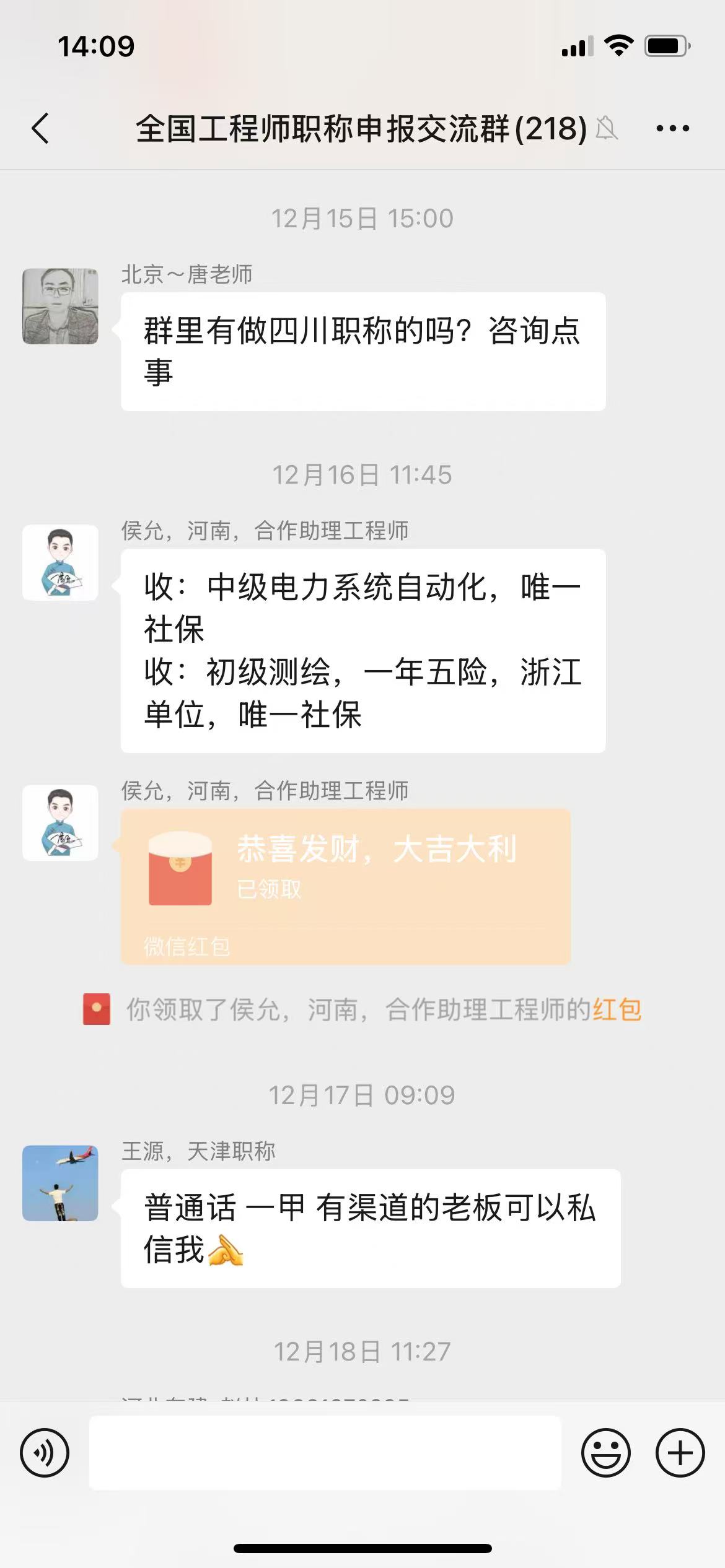
Task: Go back to the chat list
Action: point(40,129)
